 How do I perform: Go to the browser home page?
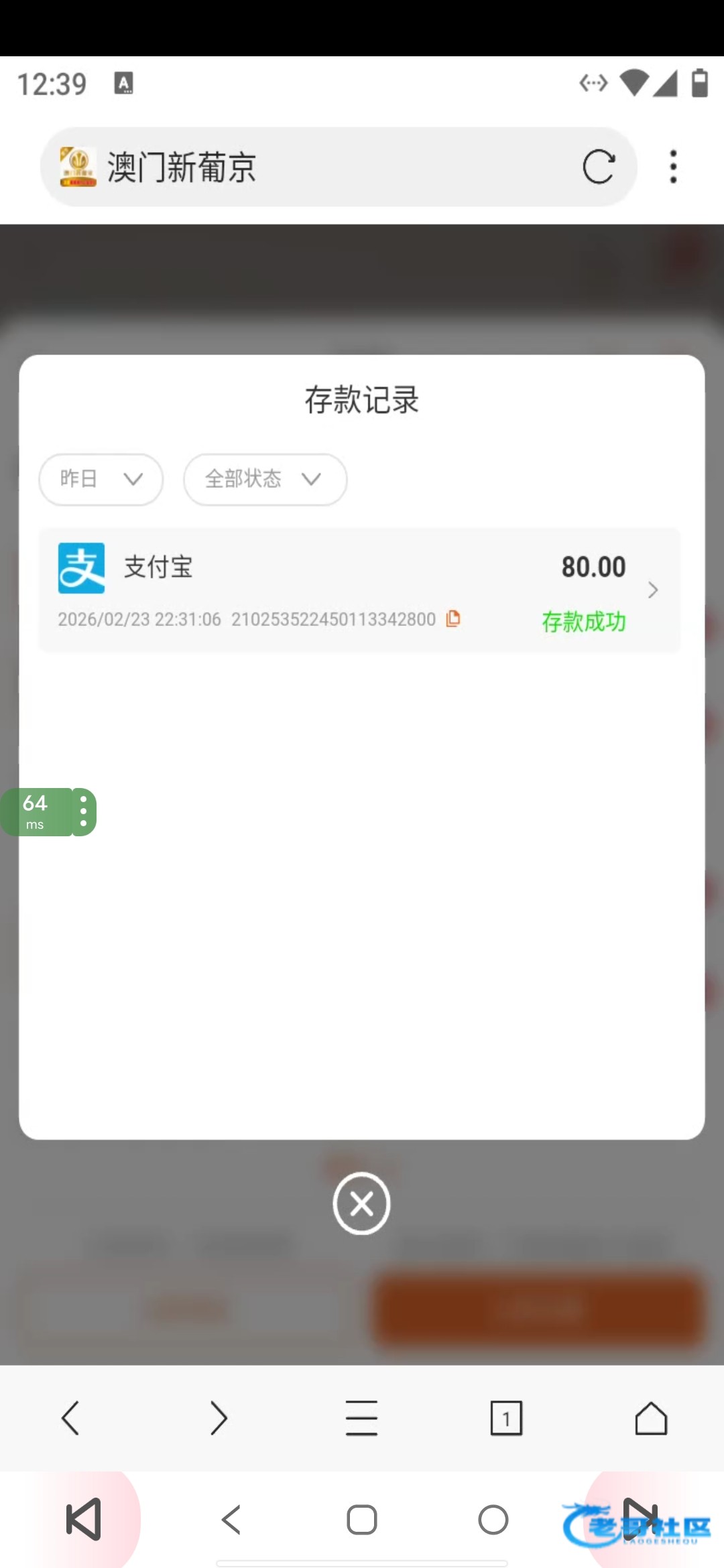click(x=651, y=1418)
